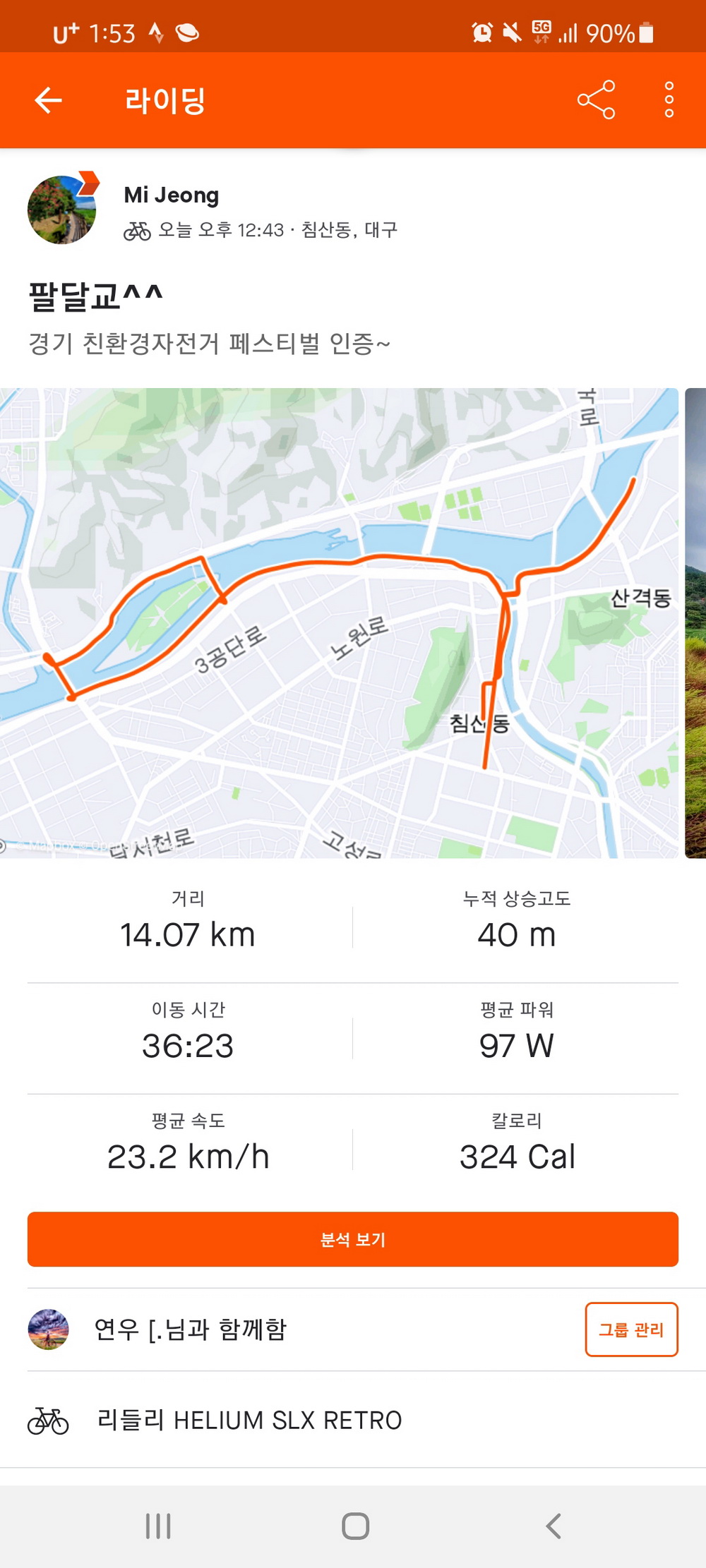Screen dimensions: 706x1568
Task: Share this riding activity
Action: point(596,100)
